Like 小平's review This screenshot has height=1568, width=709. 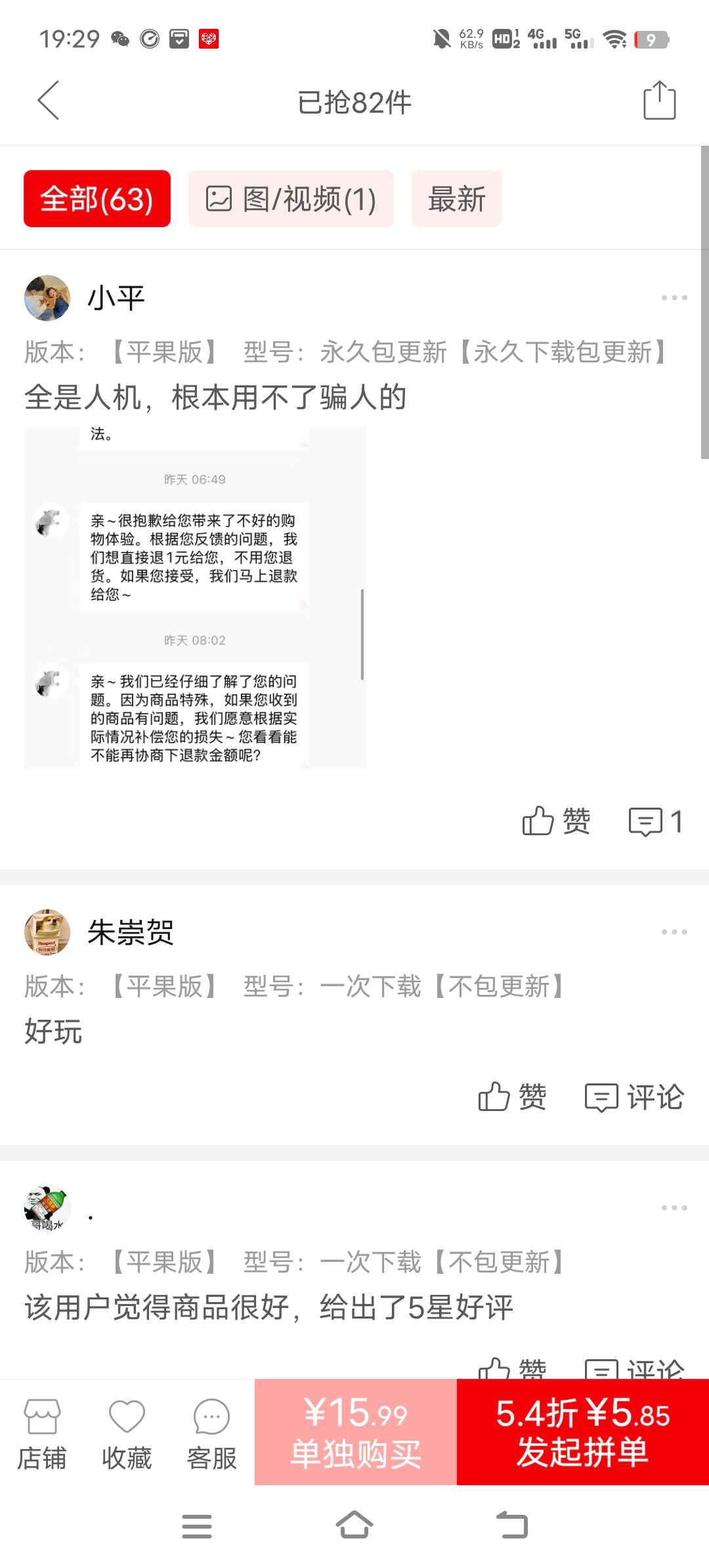pos(556,821)
